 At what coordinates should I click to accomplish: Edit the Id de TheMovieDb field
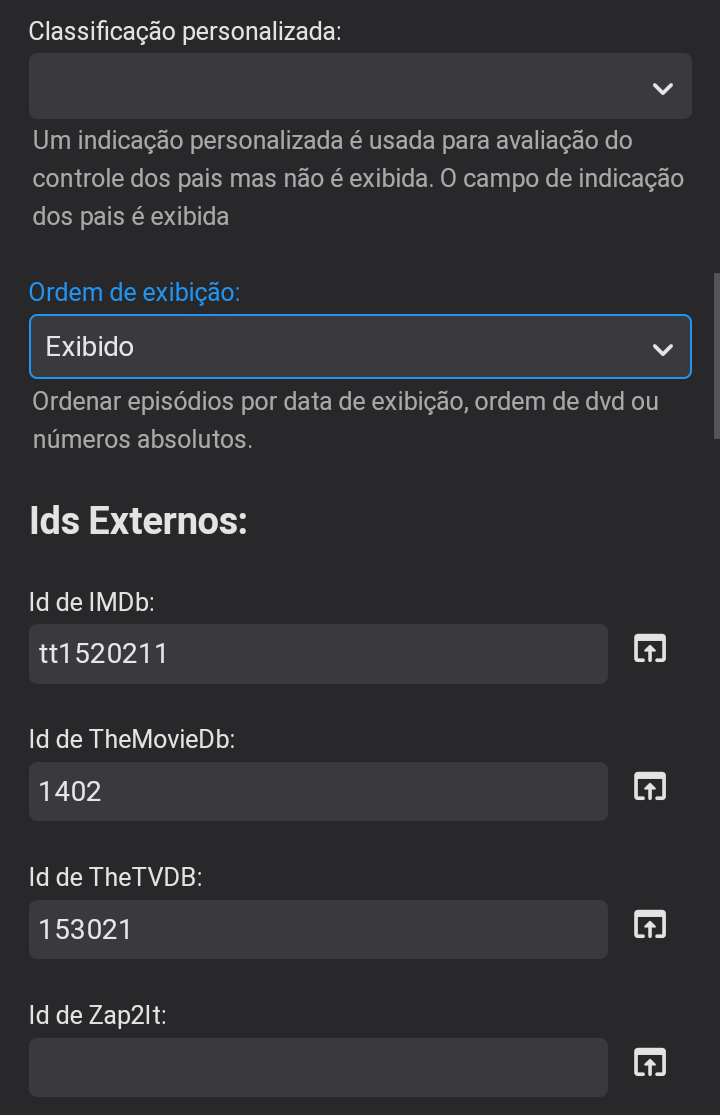318,792
